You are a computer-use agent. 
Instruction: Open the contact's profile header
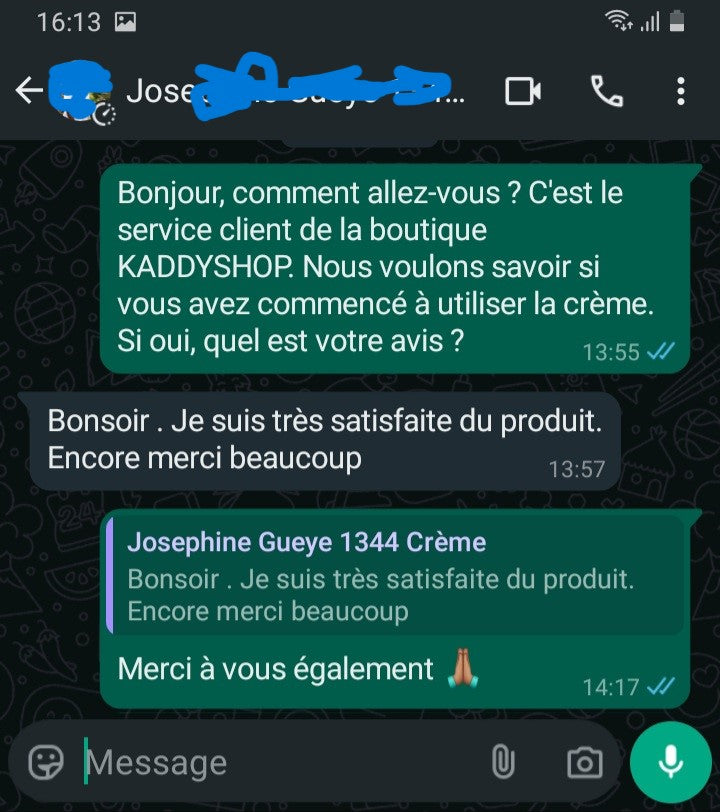coord(300,92)
